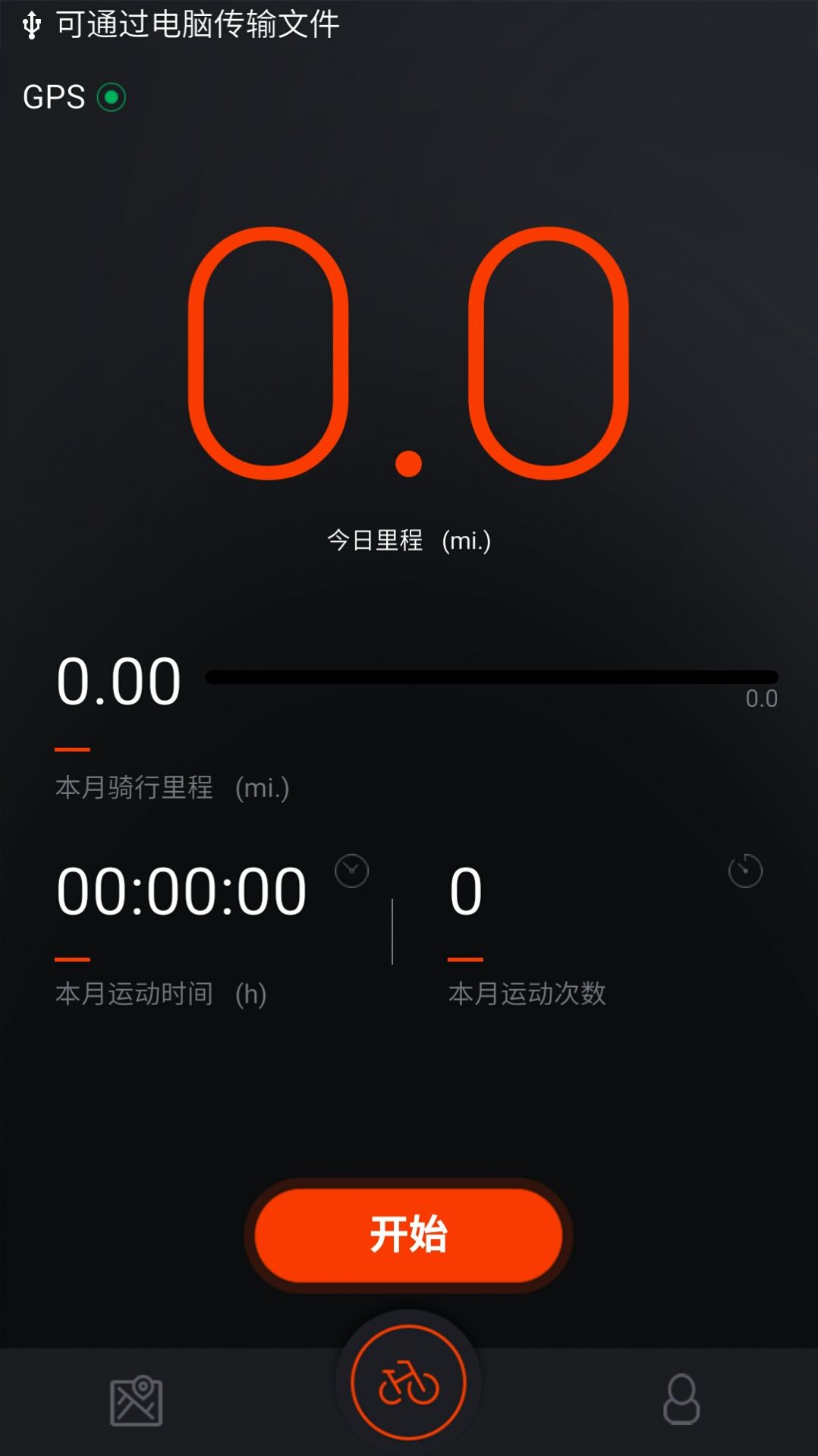Tap the green GPS circle to check signal
Image resolution: width=818 pixels, height=1456 pixels.
[111, 97]
